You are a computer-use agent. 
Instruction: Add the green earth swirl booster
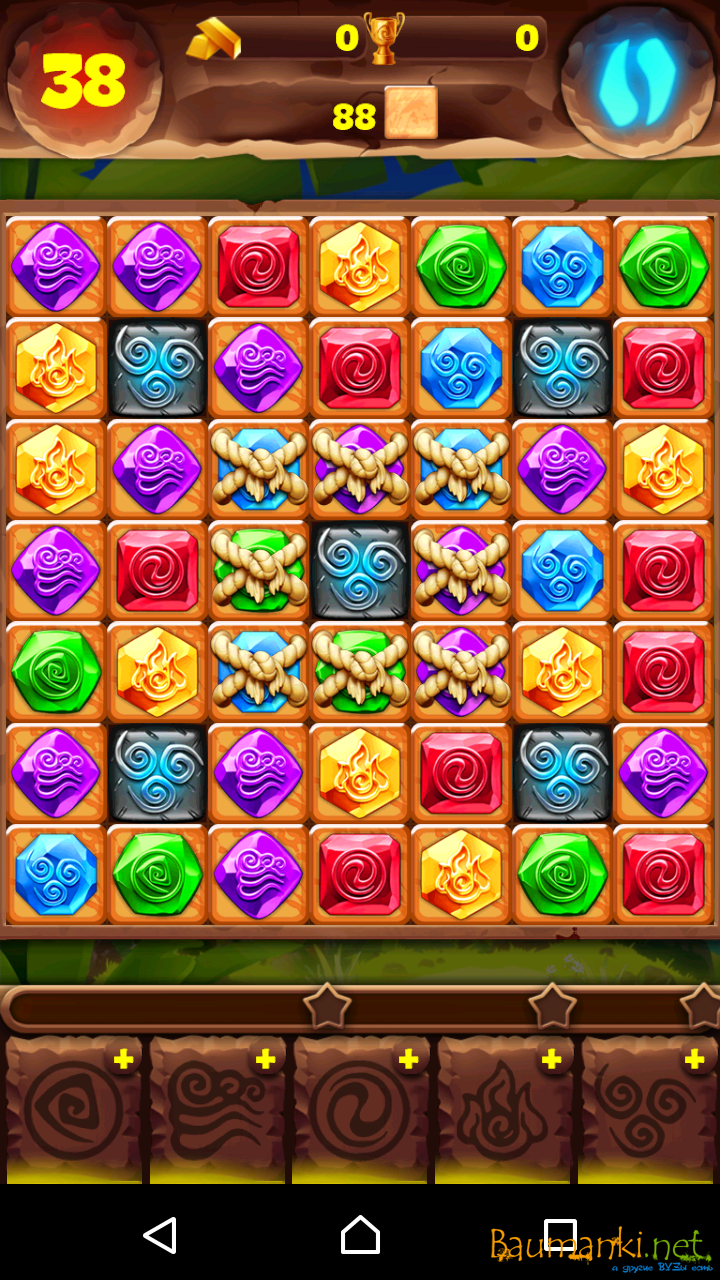point(123,1059)
